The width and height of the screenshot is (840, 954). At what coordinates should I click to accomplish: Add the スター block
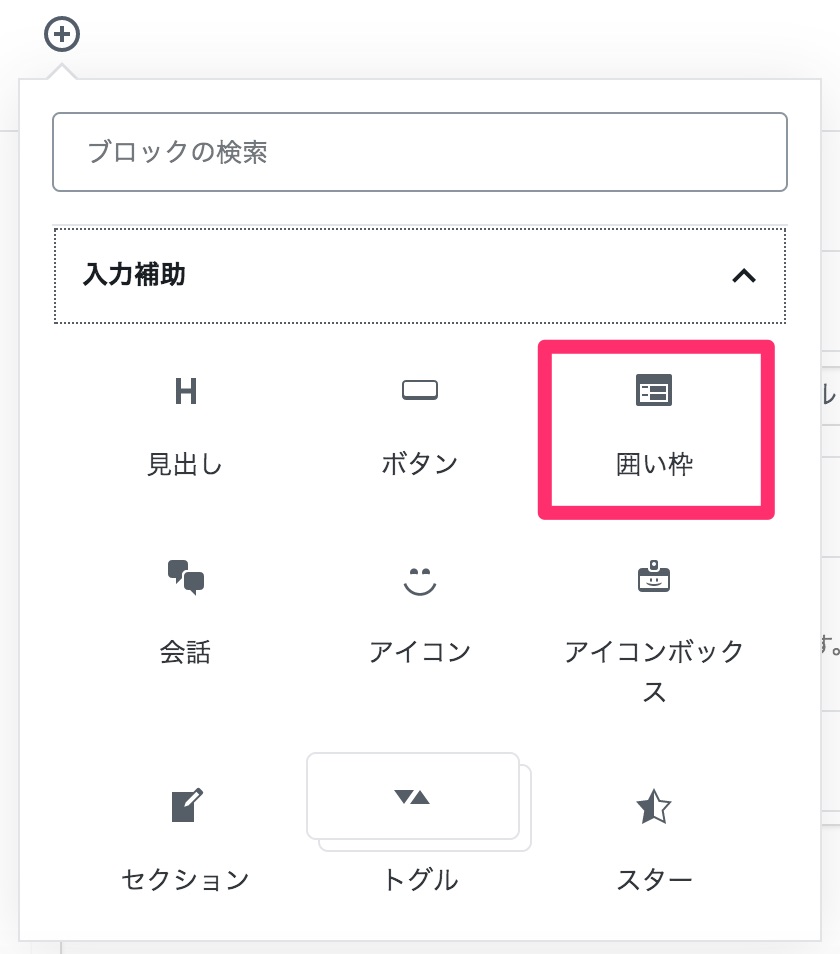coord(654,838)
